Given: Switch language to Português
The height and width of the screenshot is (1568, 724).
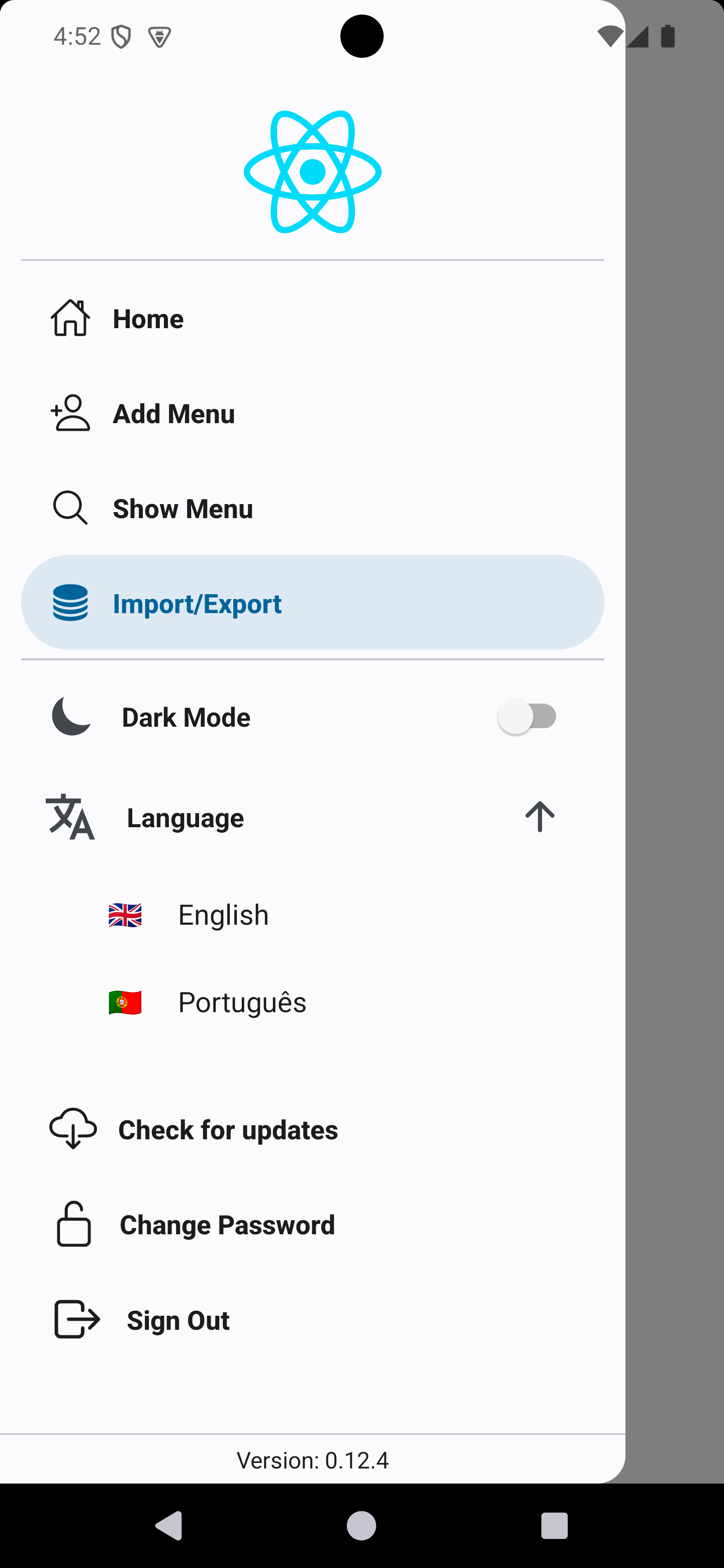Looking at the screenshot, I should coord(241,1003).
